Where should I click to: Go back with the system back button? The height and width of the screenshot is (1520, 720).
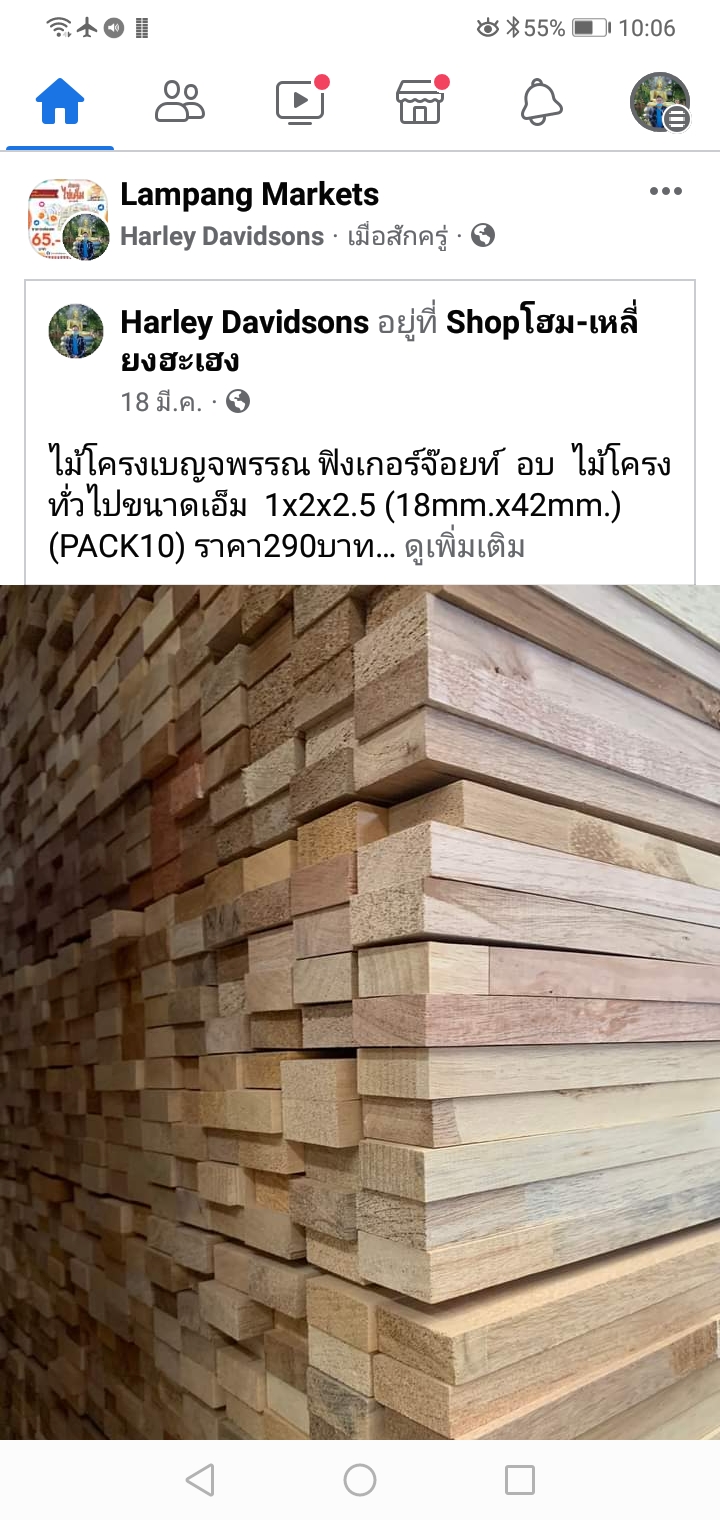click(x=200, y=1480)
